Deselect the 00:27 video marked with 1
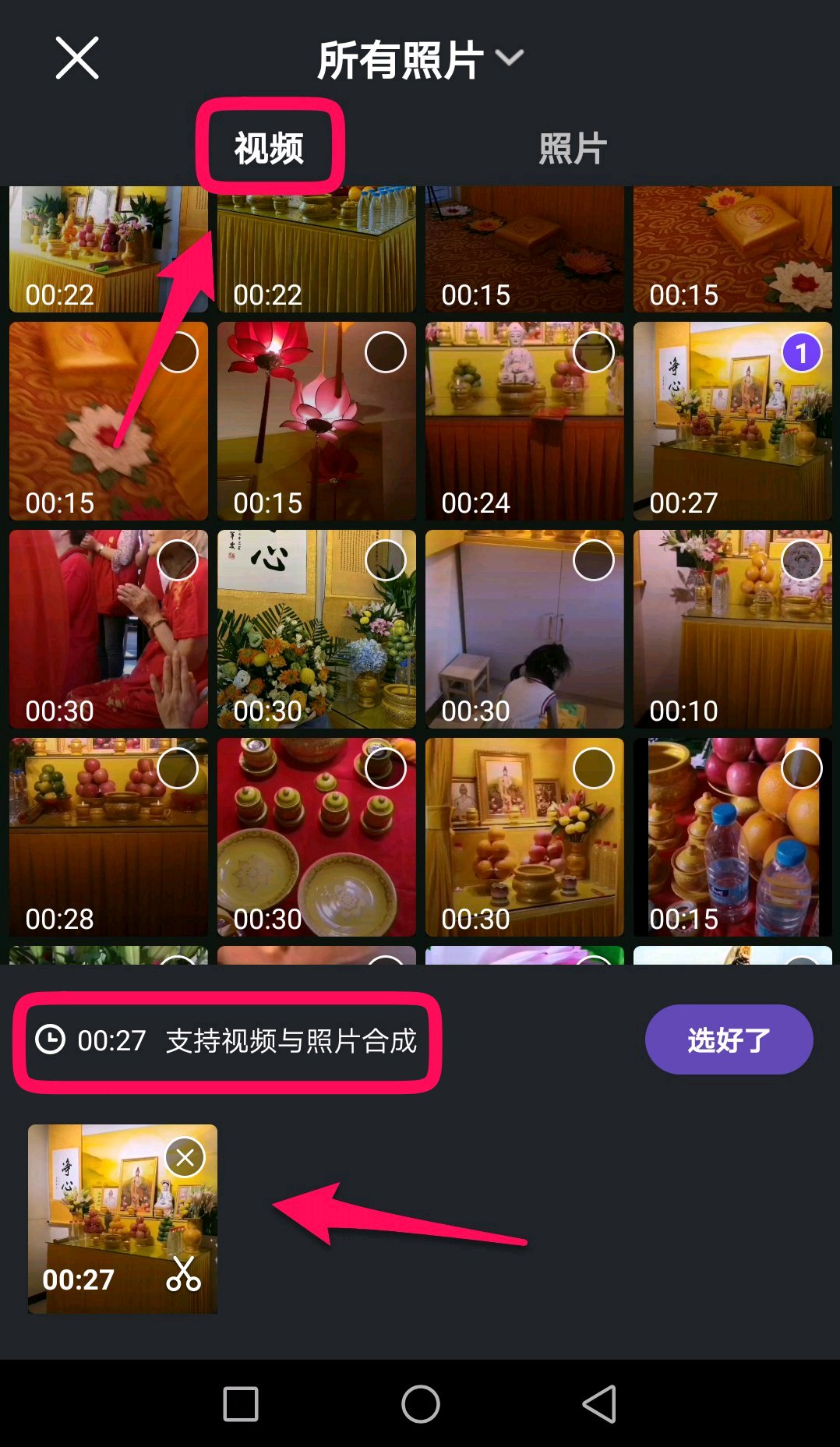Viewport: 840px width, 1447px height. pos(801,353)
